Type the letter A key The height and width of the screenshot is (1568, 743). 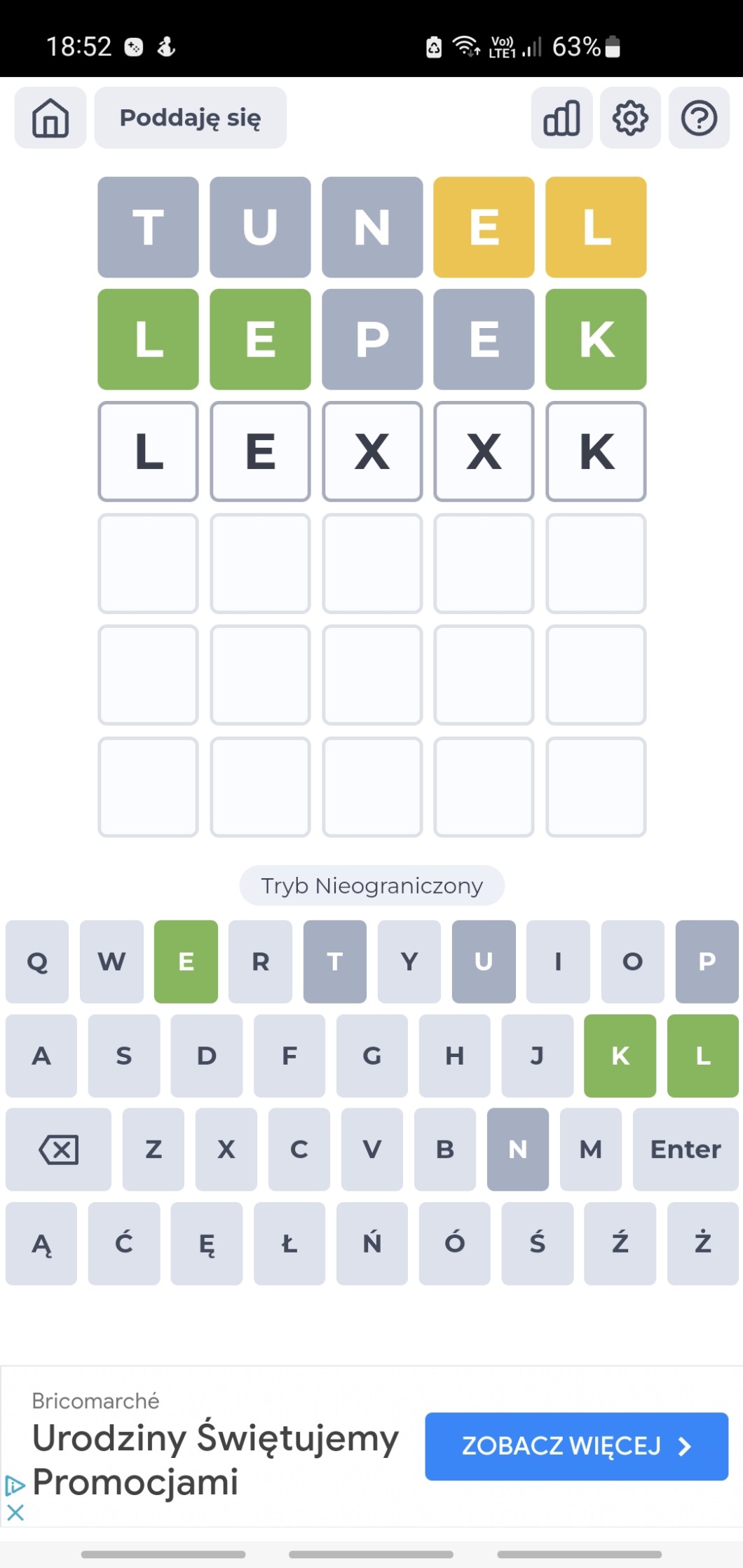coord(41,1055)
